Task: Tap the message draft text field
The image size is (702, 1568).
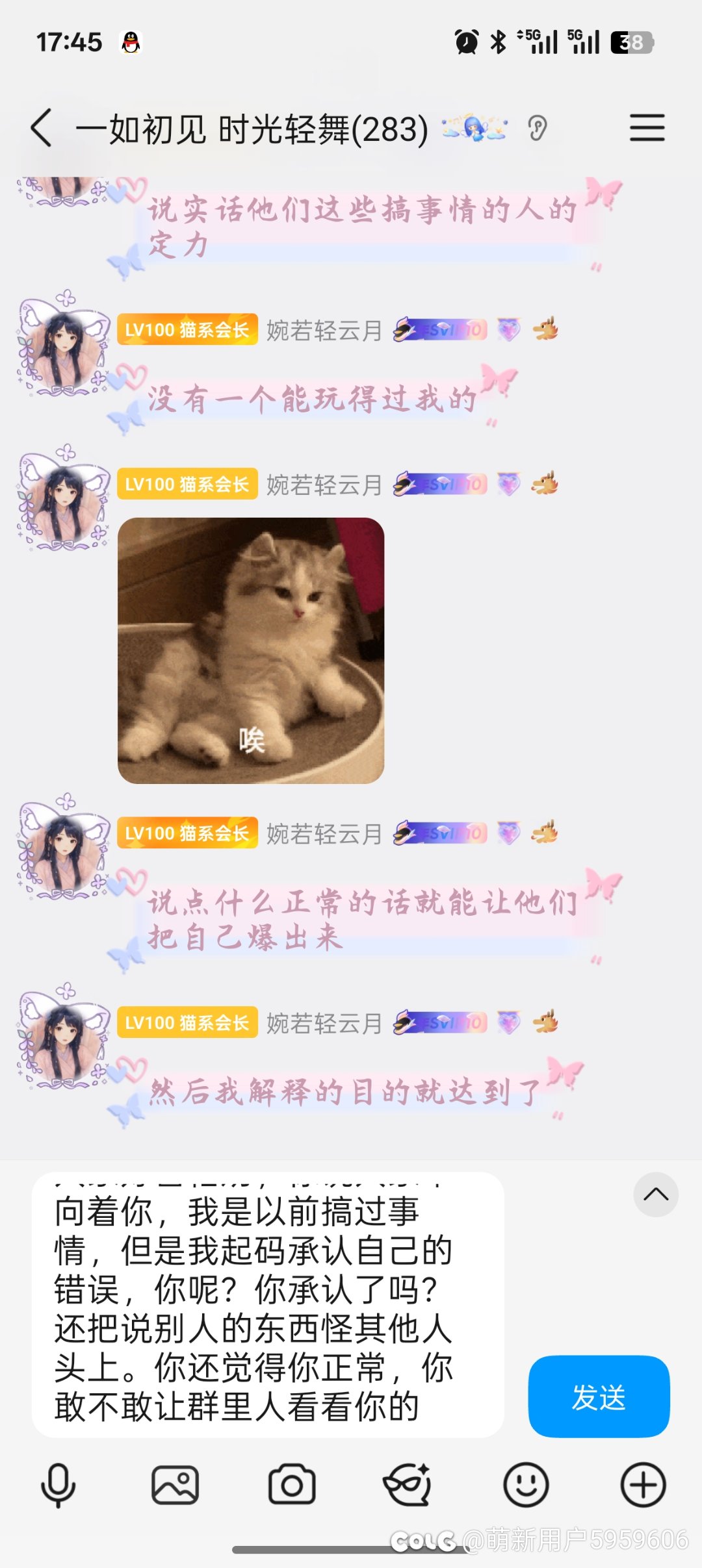Action: [x=268, y=1307]
